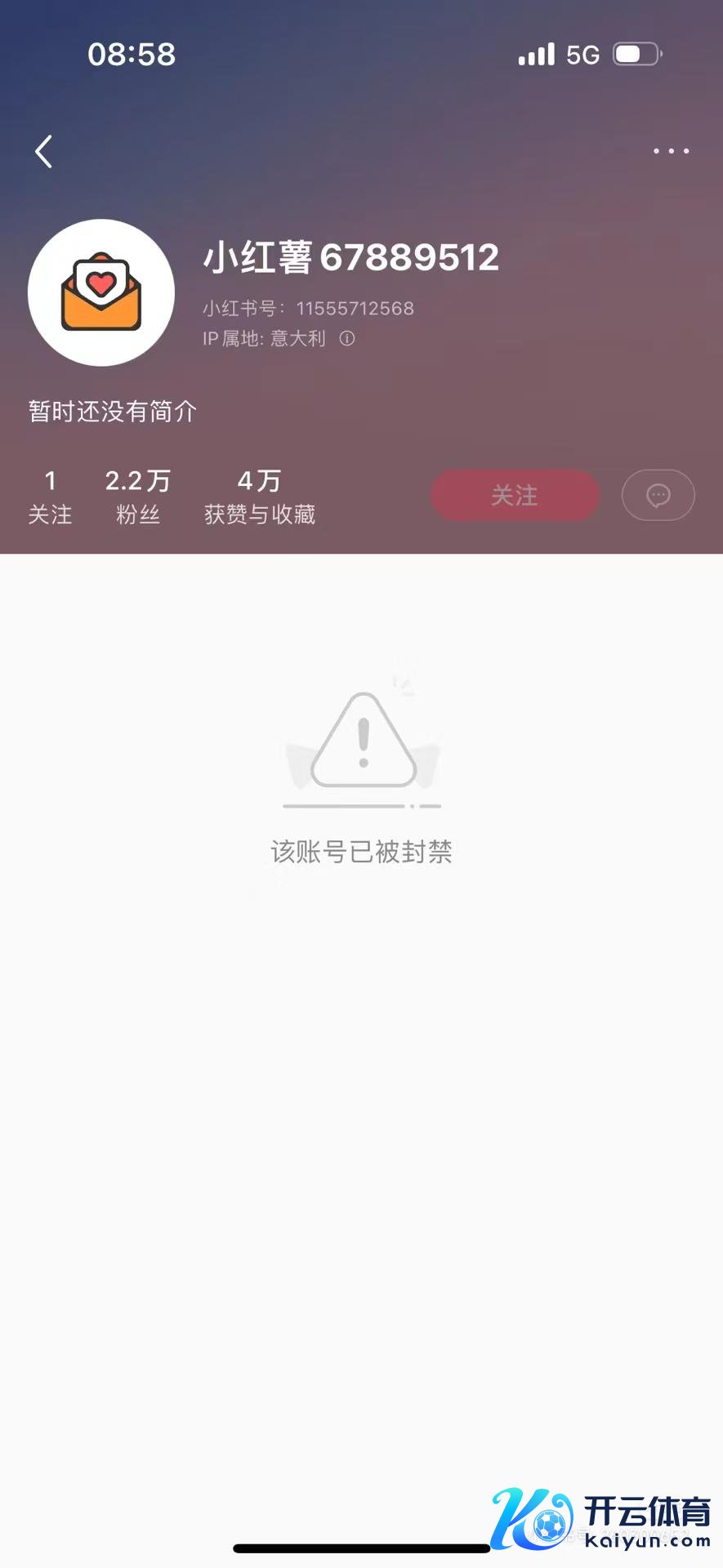View the 关注 following list
The image size is (723, 1568).
(50, 497)
